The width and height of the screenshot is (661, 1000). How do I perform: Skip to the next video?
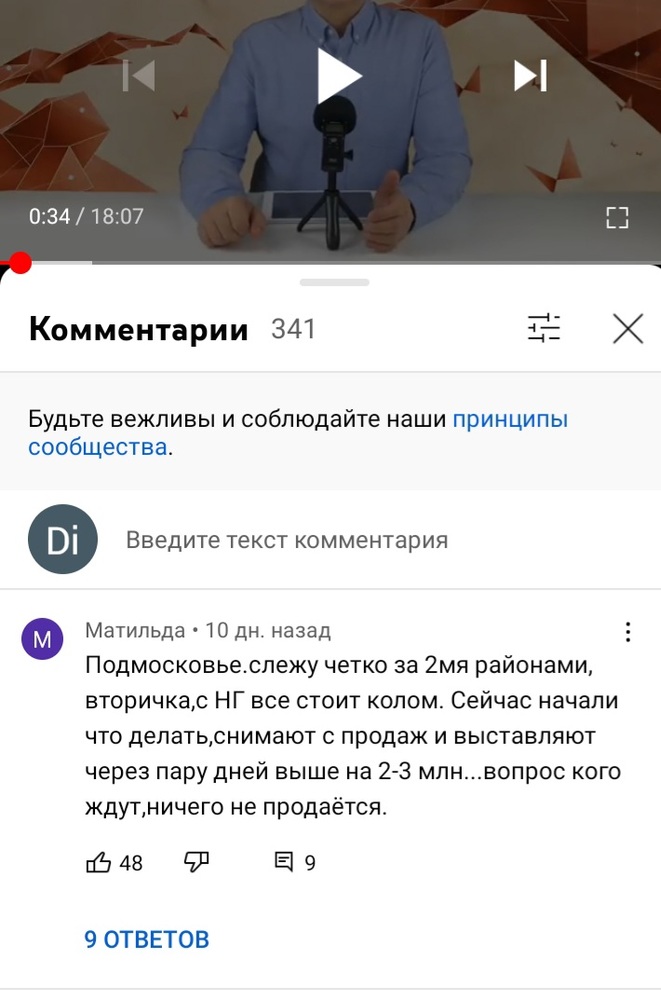tap(530, 76)
